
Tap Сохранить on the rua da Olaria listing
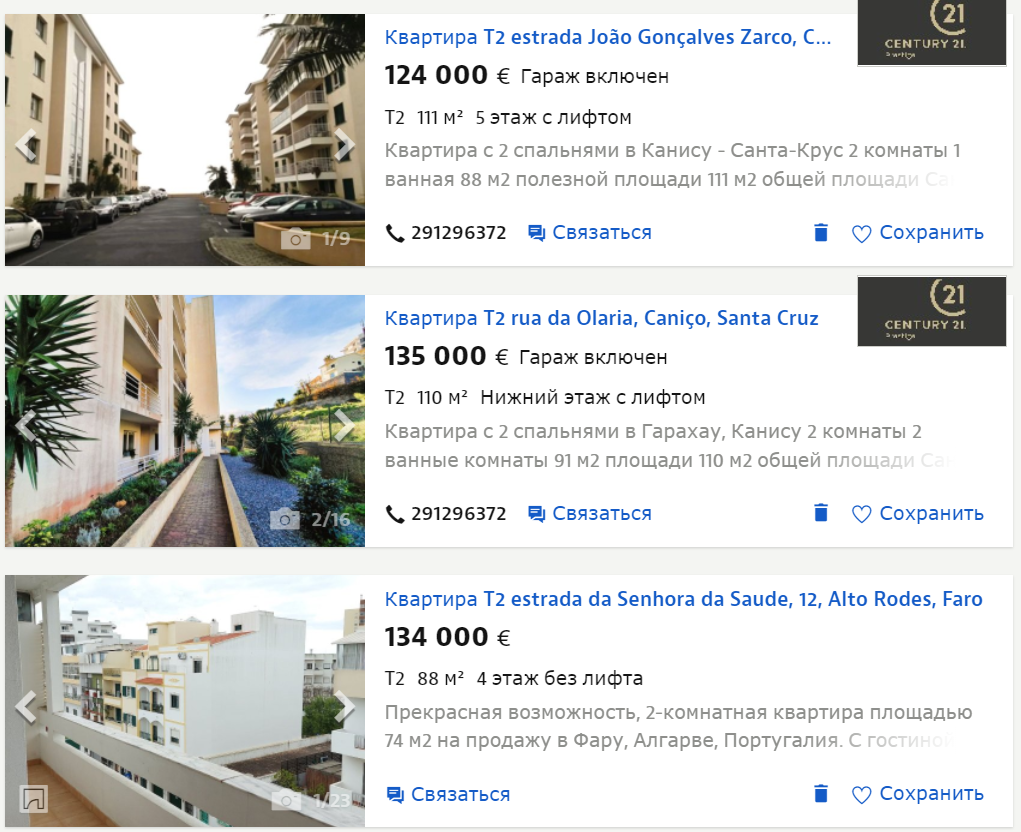[x=918, y=514]
